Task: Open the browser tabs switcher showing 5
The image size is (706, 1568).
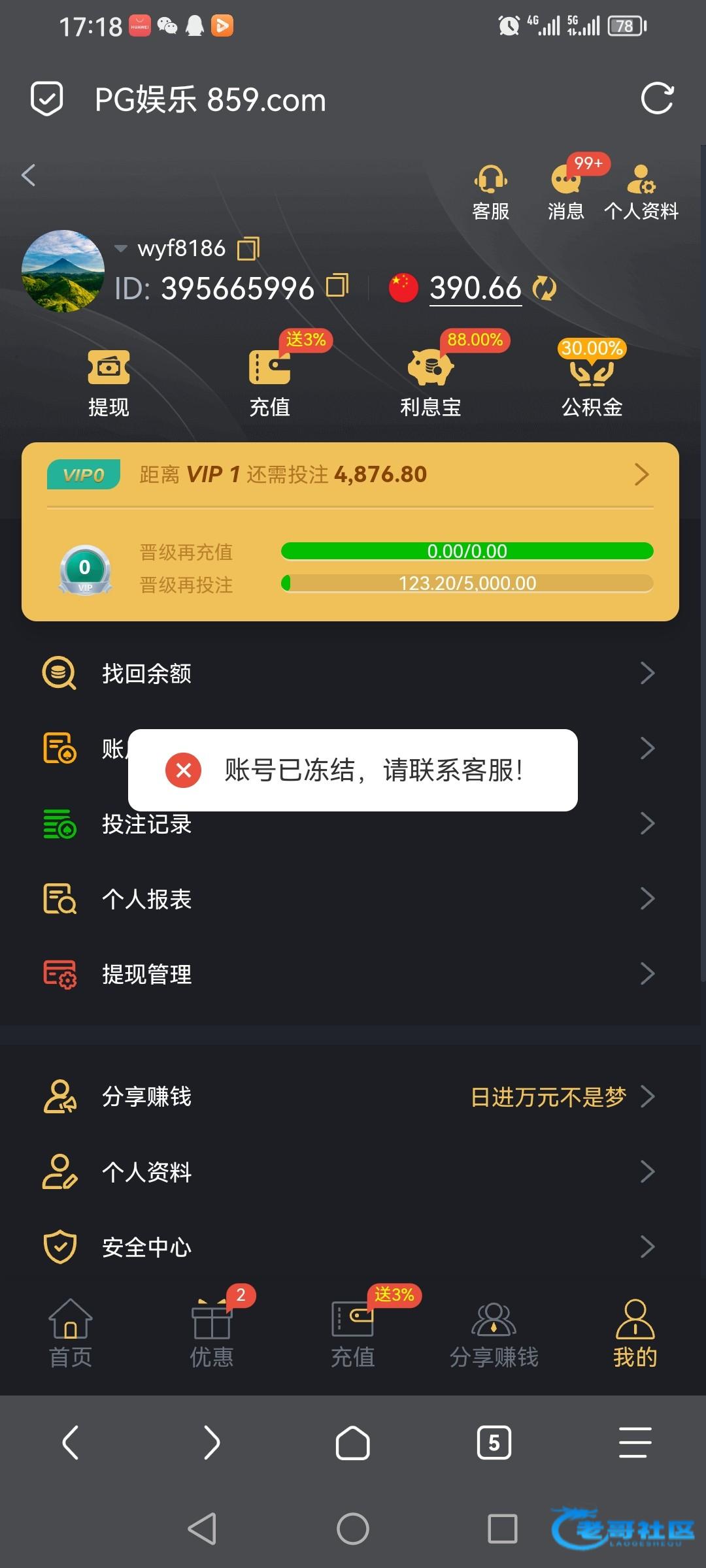Action: 494,1443
